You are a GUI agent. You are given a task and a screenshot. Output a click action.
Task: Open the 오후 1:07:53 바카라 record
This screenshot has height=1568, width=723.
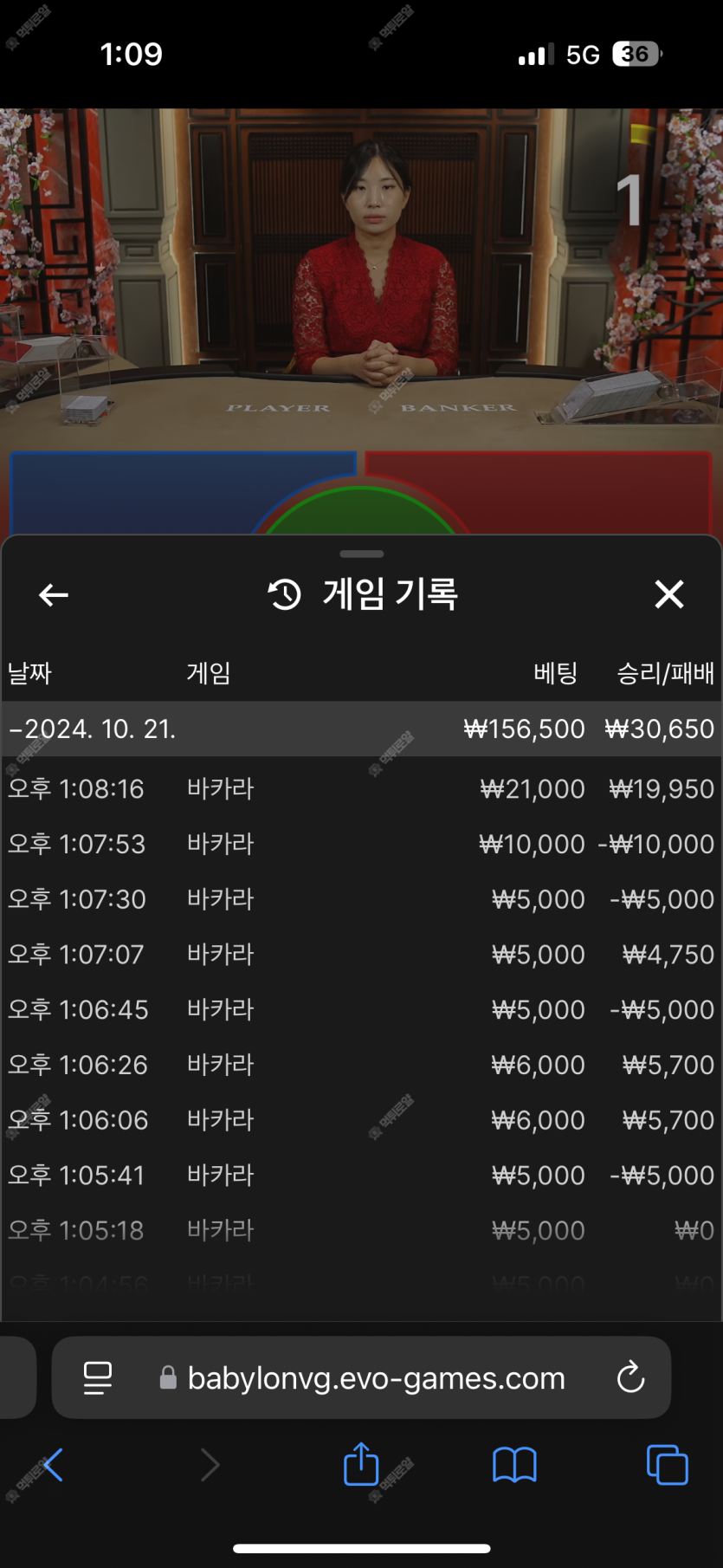point(361,845)
